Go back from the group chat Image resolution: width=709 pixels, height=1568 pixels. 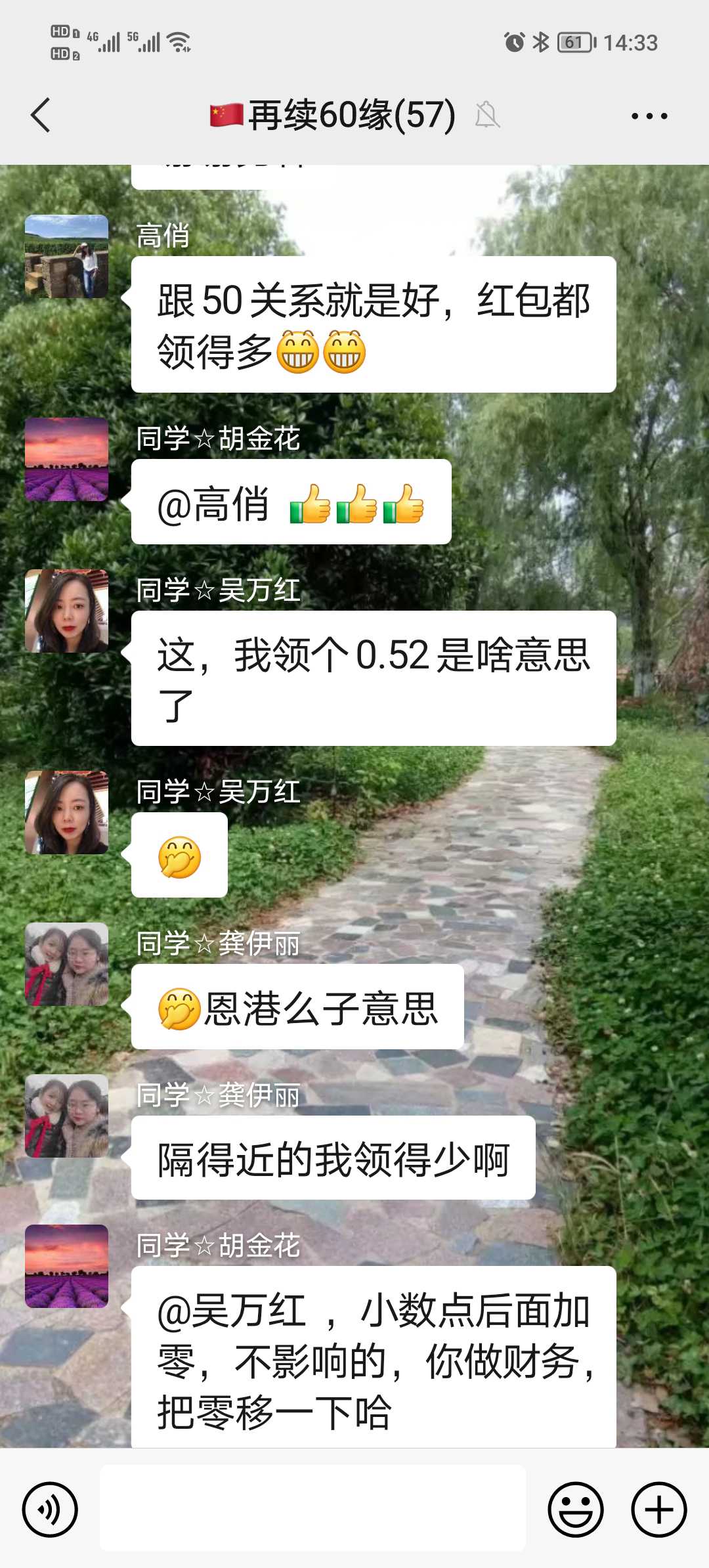[41, 116]
